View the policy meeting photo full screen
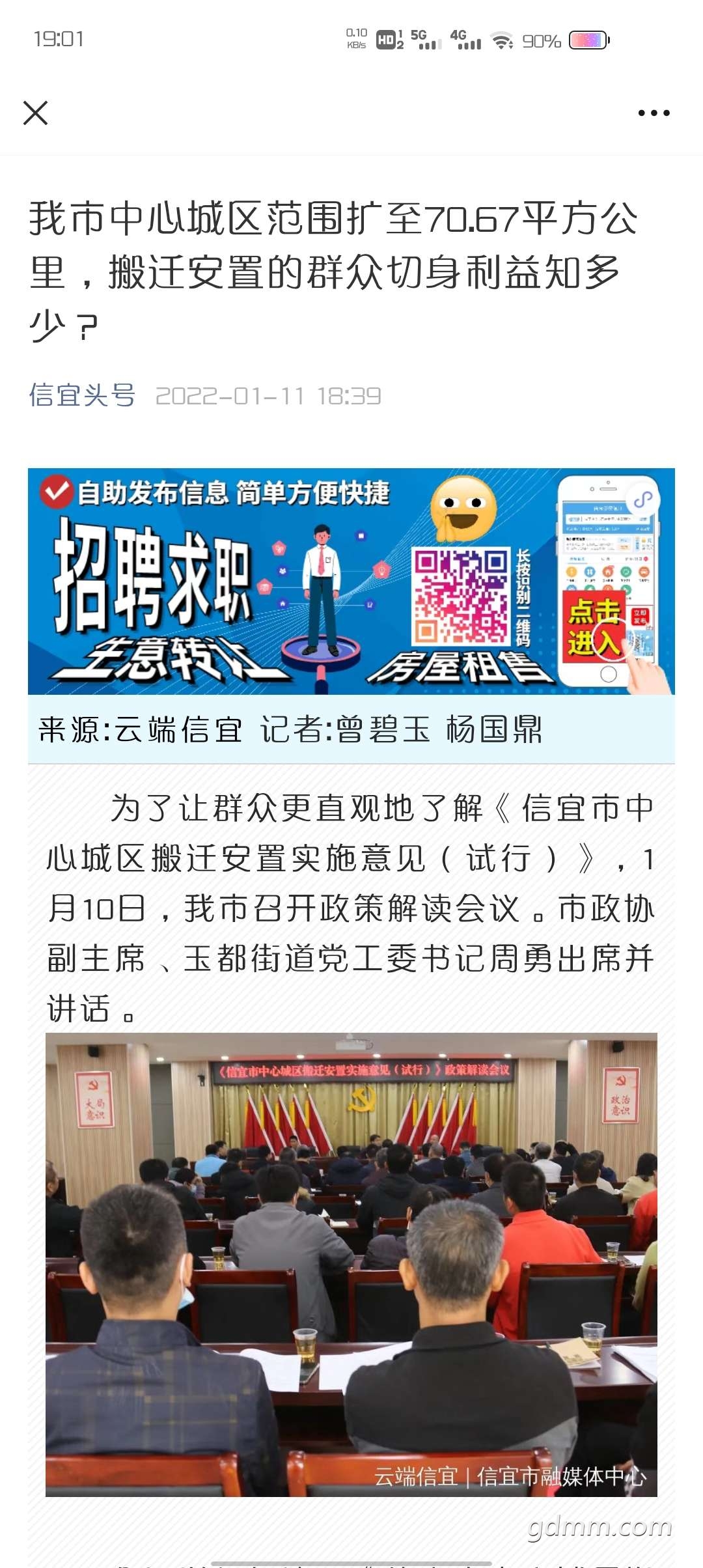This screenshot has height=1568, width=703. 351,1265
